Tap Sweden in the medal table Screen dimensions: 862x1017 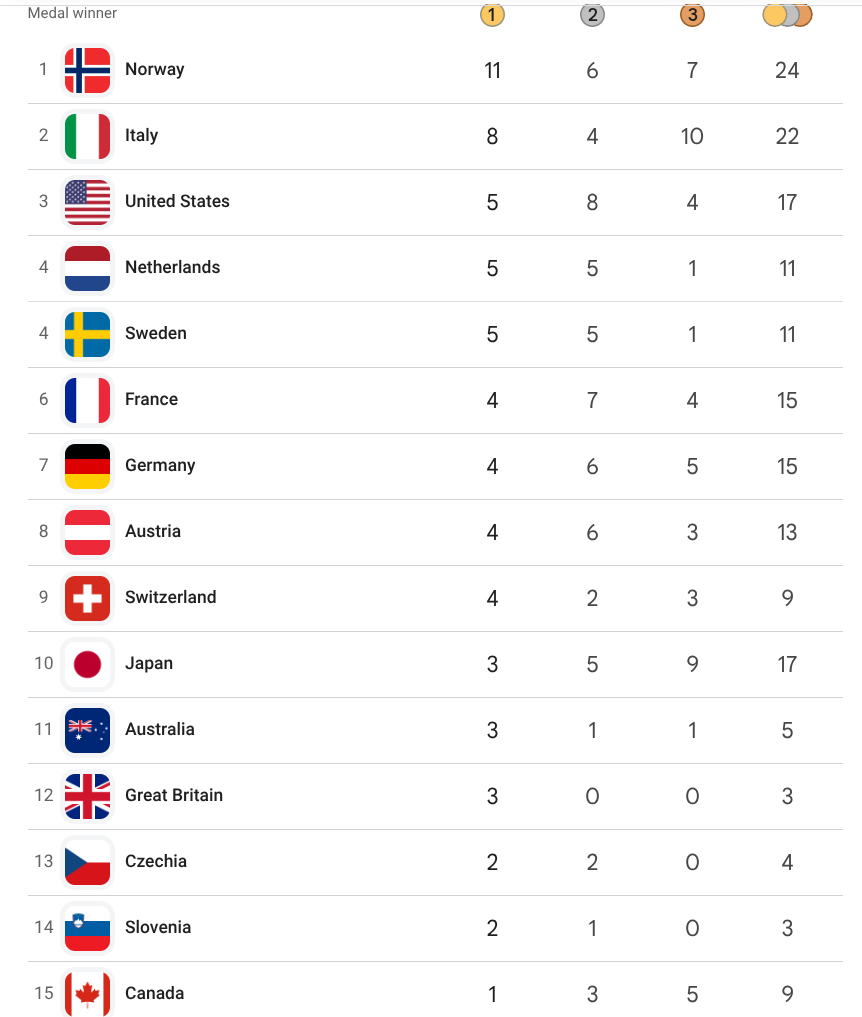click(156, 334)
